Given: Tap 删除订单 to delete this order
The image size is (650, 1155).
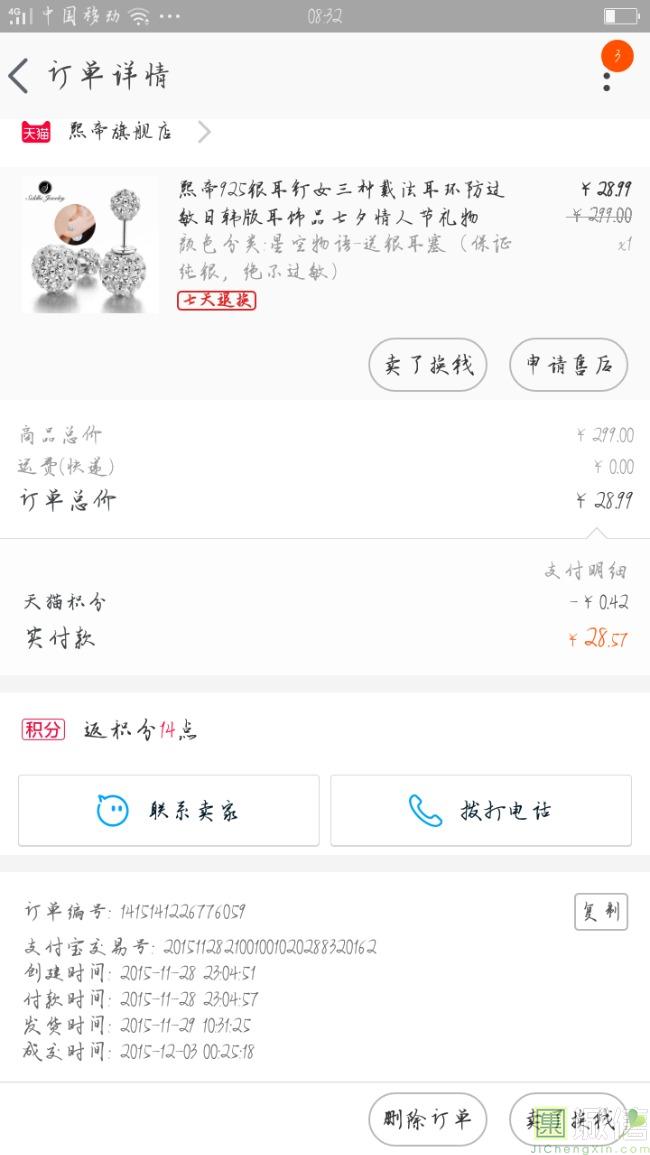Looking at the screenshot, I should 427,1119.
